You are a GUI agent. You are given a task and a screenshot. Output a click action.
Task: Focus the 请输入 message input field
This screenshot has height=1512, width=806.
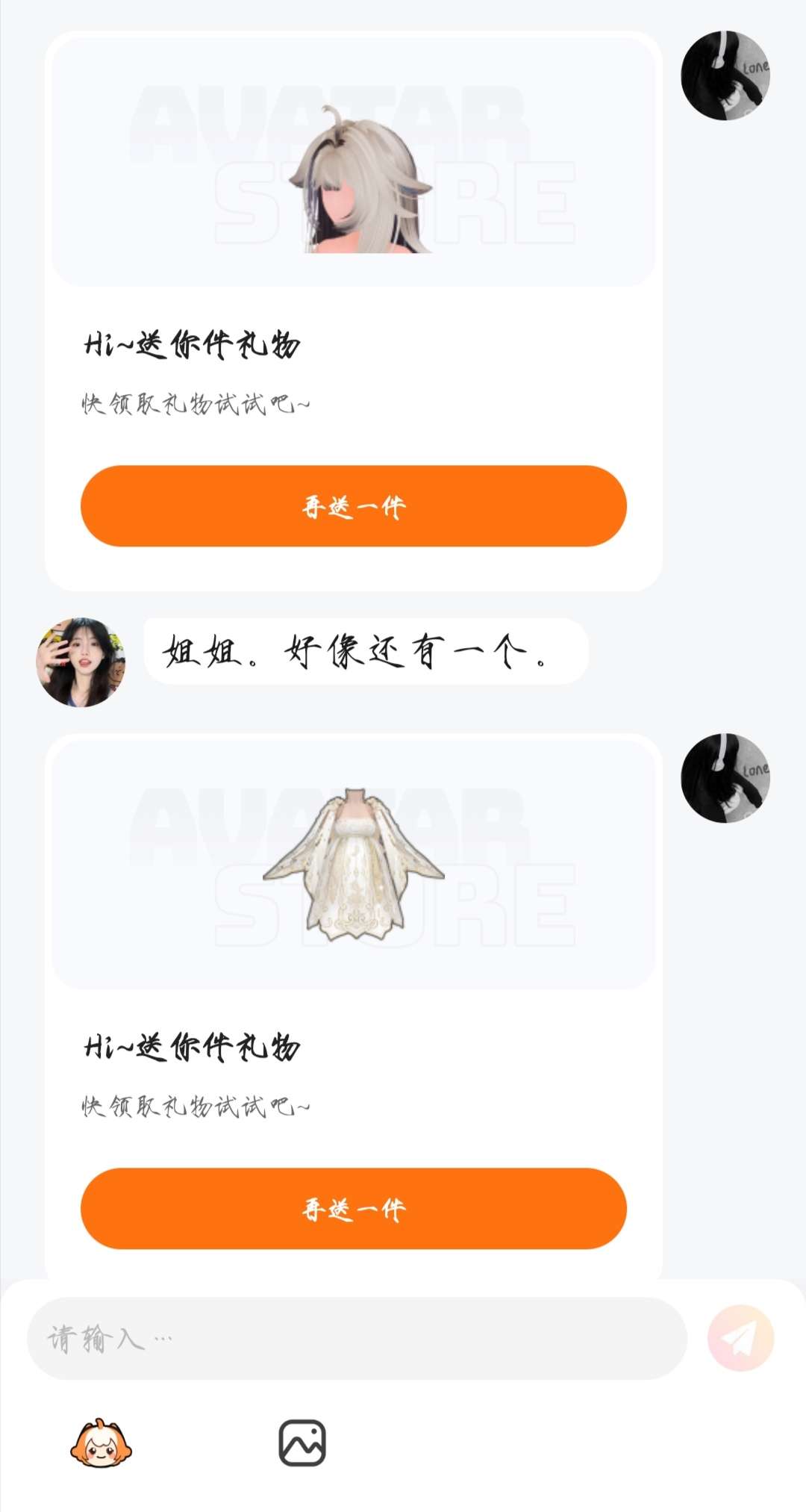(x=357, y=1338)
